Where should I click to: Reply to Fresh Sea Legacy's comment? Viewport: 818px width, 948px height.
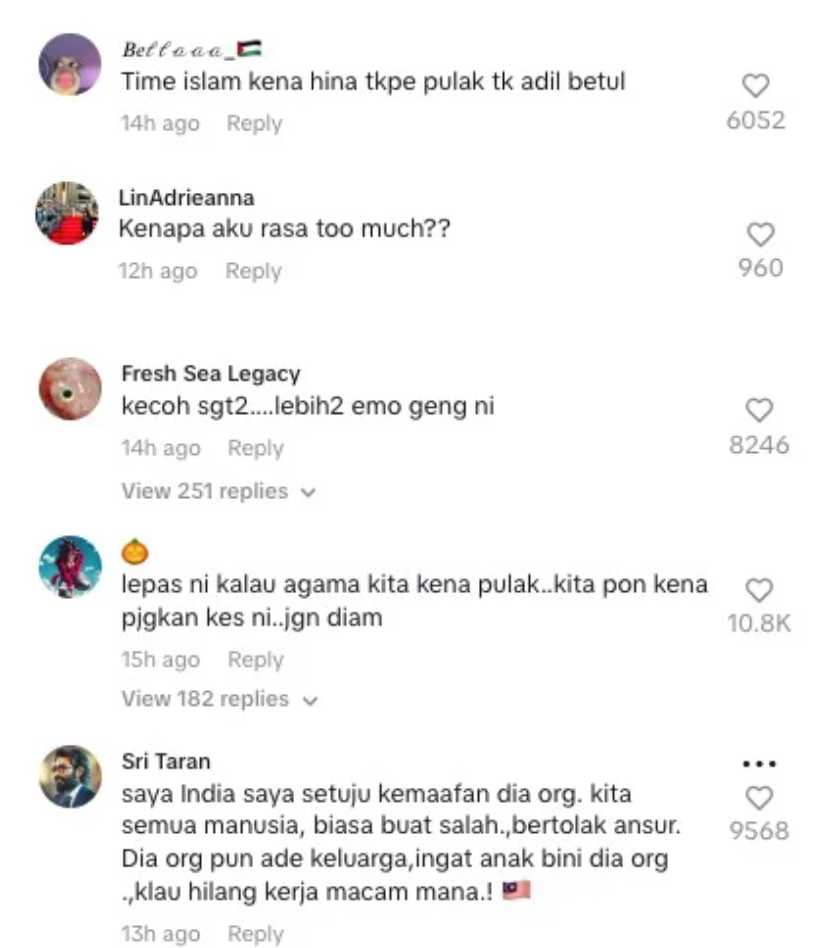(255, 449)
